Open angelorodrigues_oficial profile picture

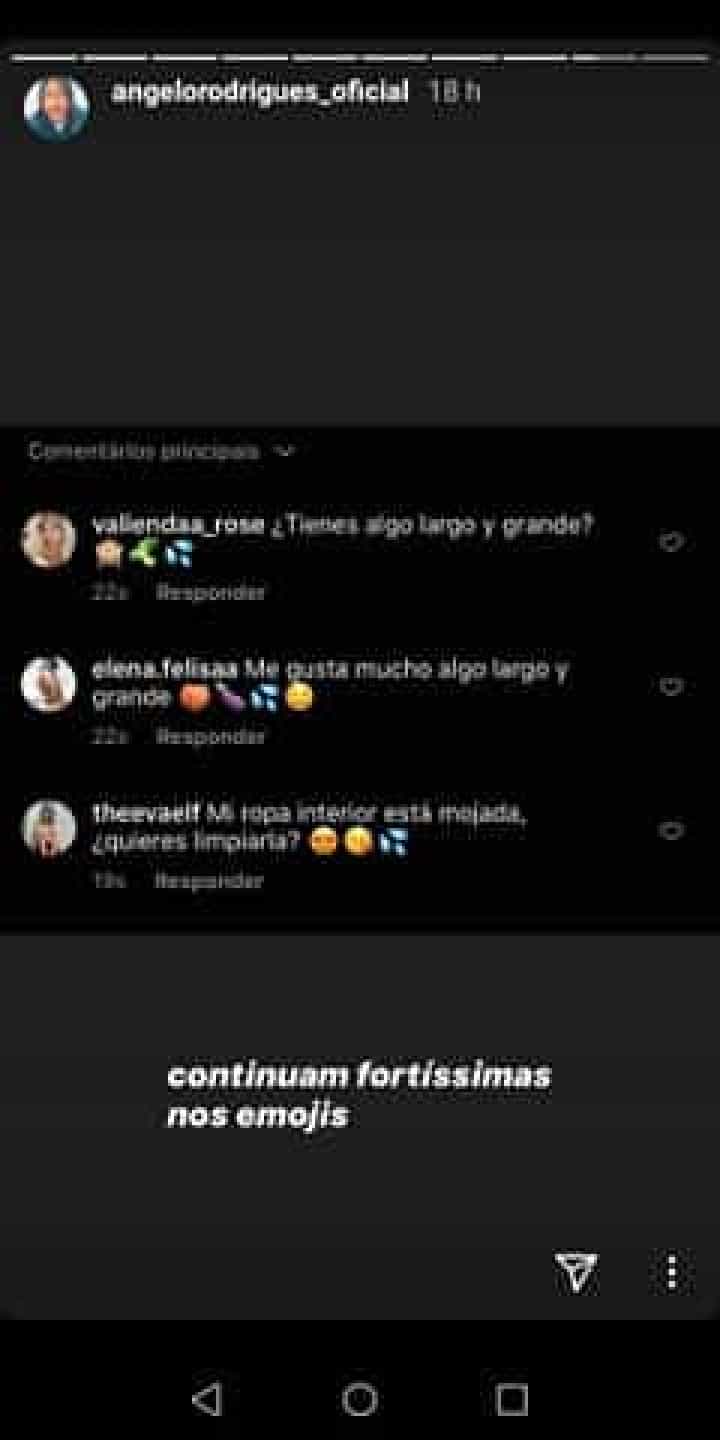click(x=56, y=107)
